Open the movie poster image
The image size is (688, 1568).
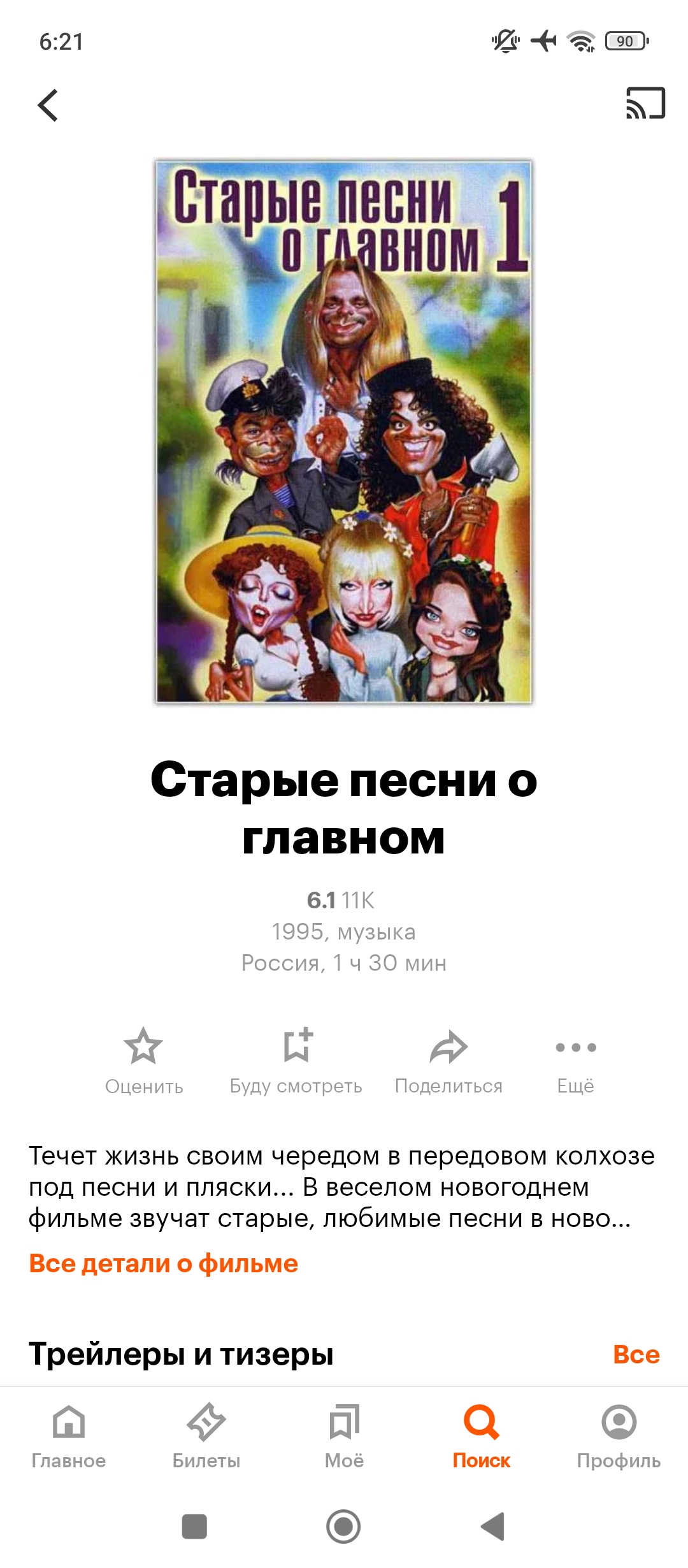[x=343, y=432]
